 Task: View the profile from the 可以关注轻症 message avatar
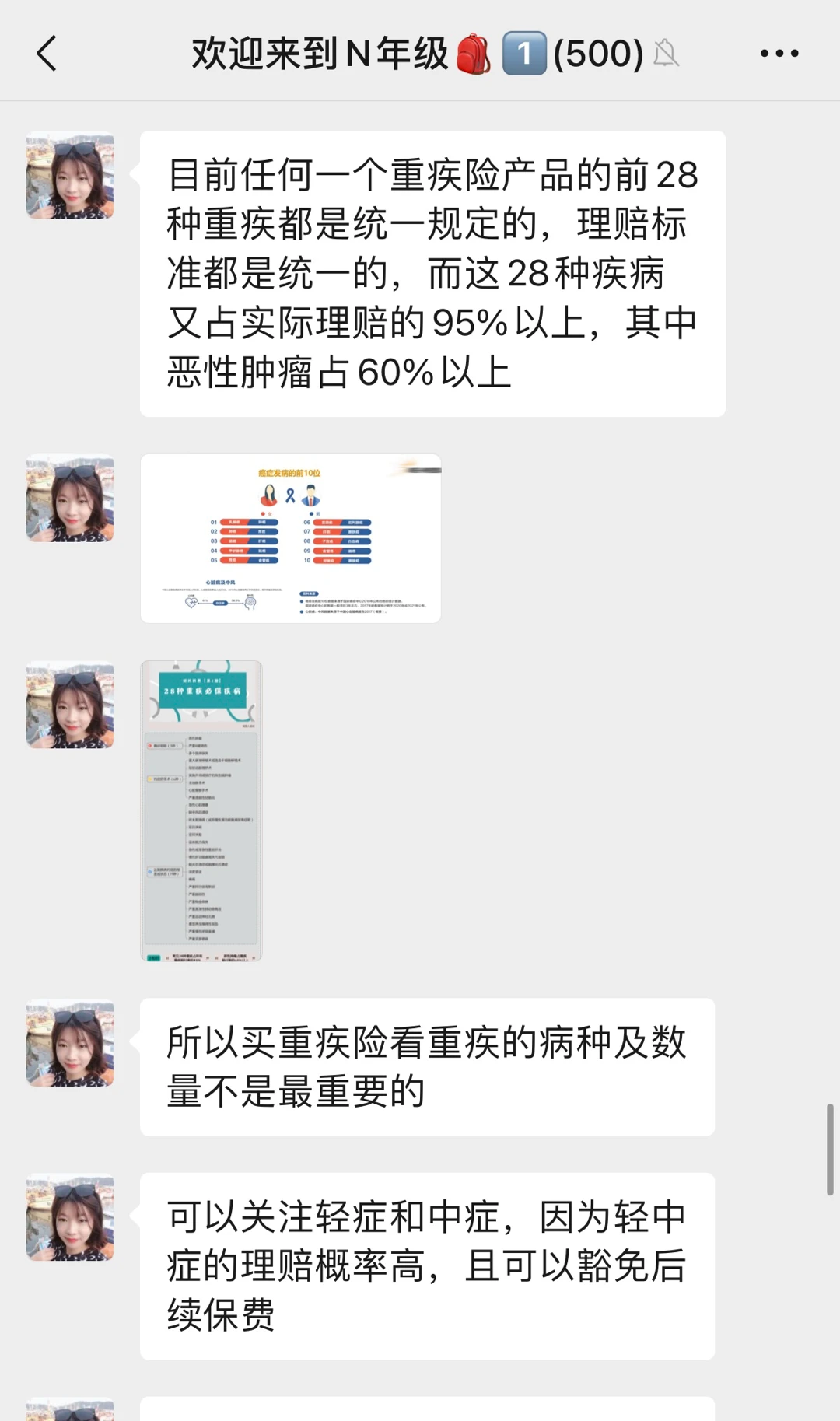coord(70,1217)
